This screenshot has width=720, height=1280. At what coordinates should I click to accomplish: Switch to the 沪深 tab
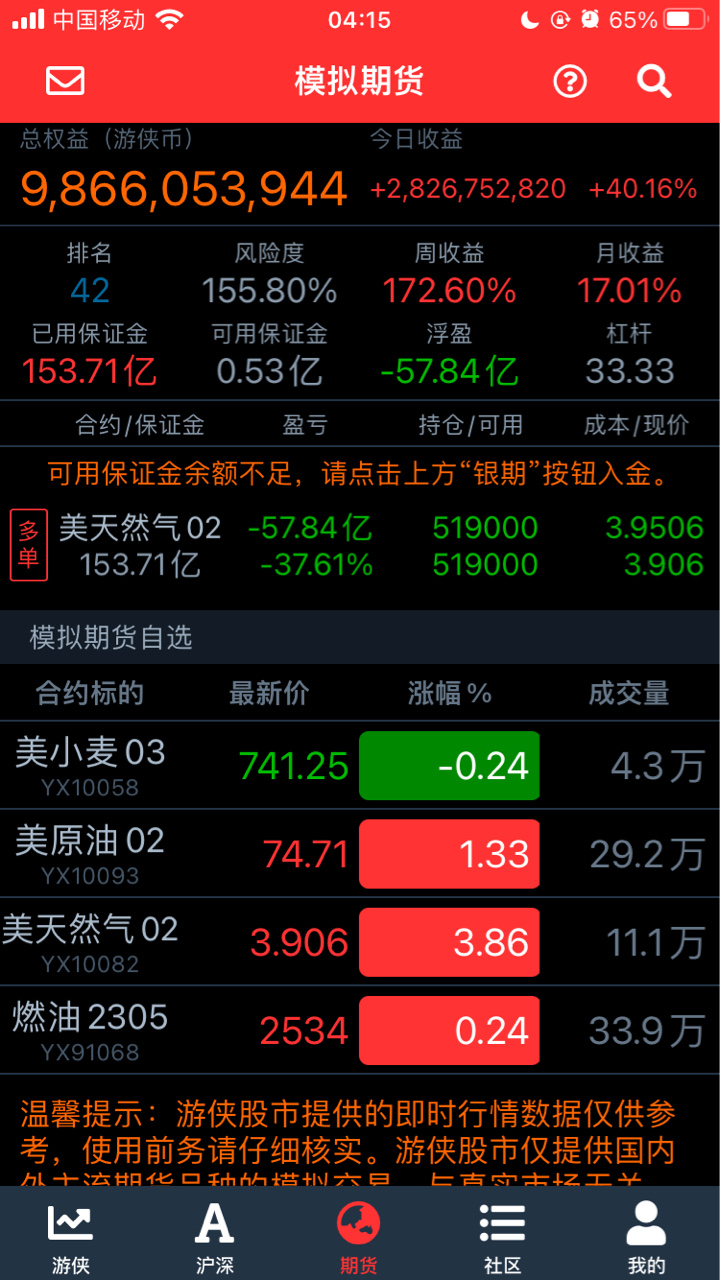(215, 1236)
